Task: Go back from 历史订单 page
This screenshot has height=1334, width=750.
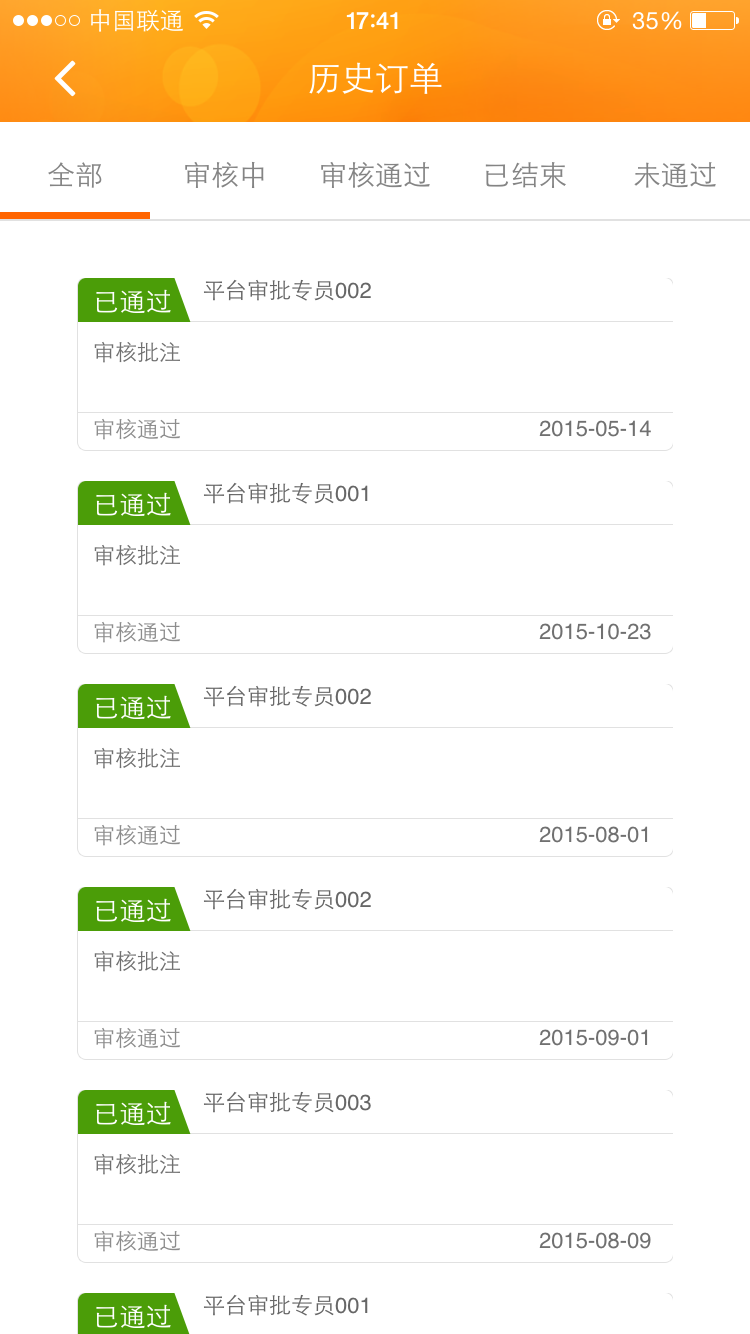Action: pyautogui.click(x=66, y=78)
